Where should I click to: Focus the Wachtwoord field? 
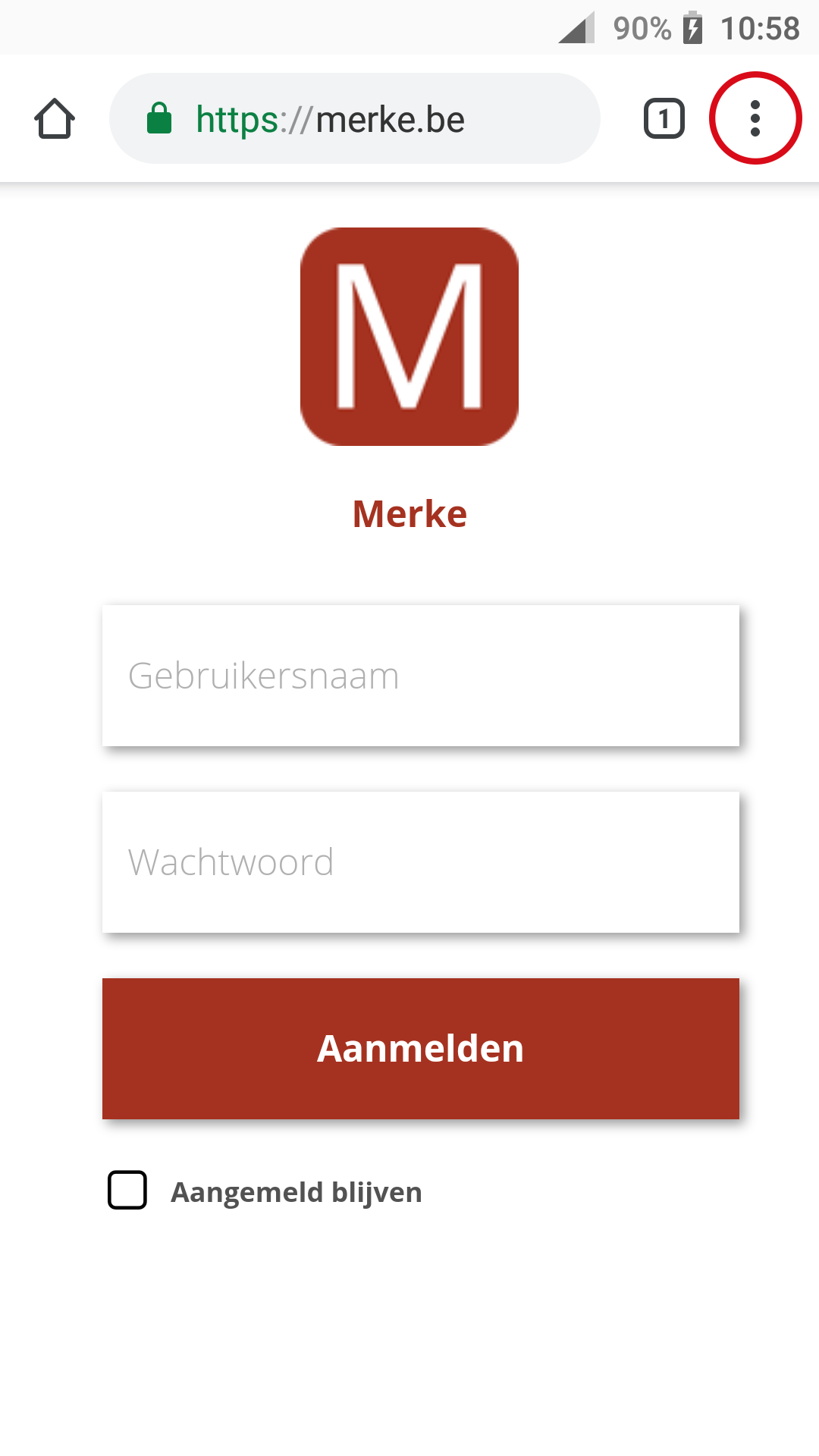tap(420, 862)
